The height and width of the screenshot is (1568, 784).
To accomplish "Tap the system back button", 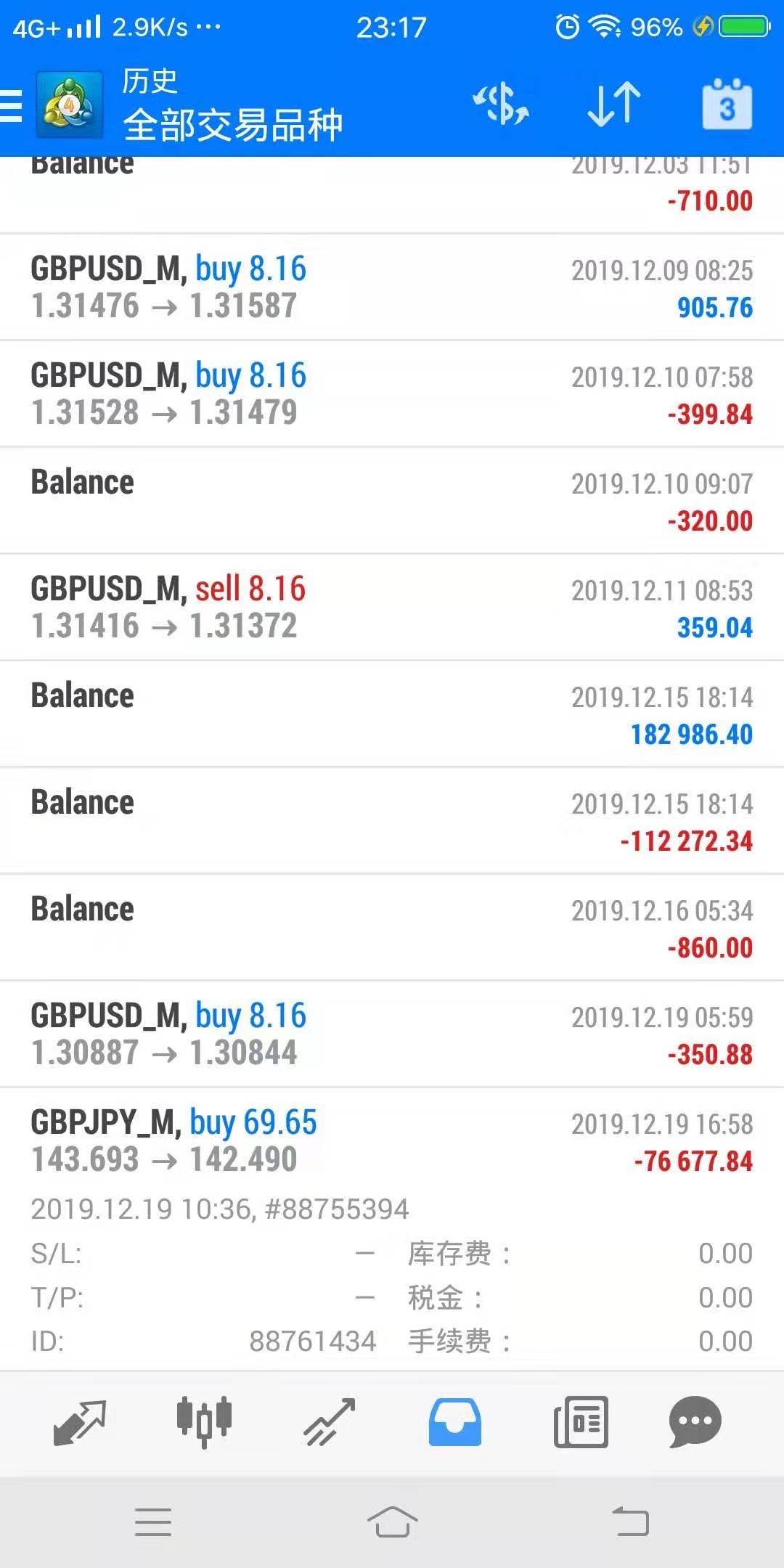I will 630,1522.
